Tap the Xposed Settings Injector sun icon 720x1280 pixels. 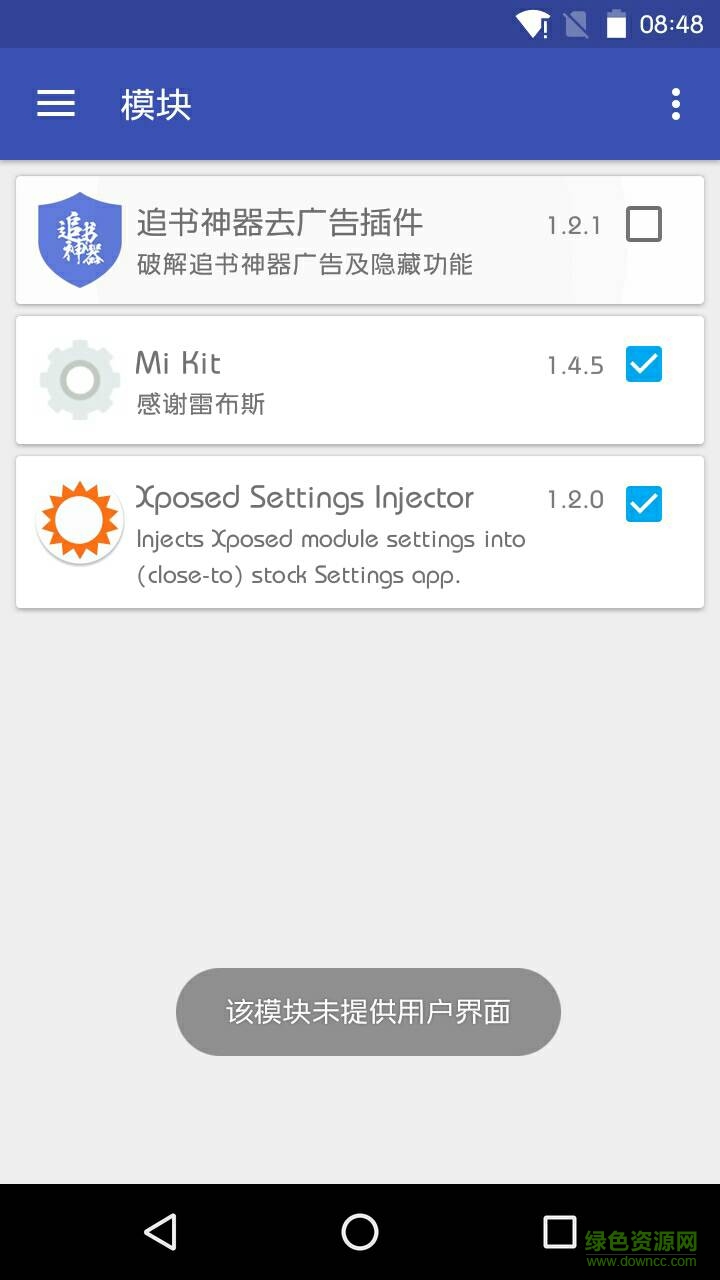[79, 519]
